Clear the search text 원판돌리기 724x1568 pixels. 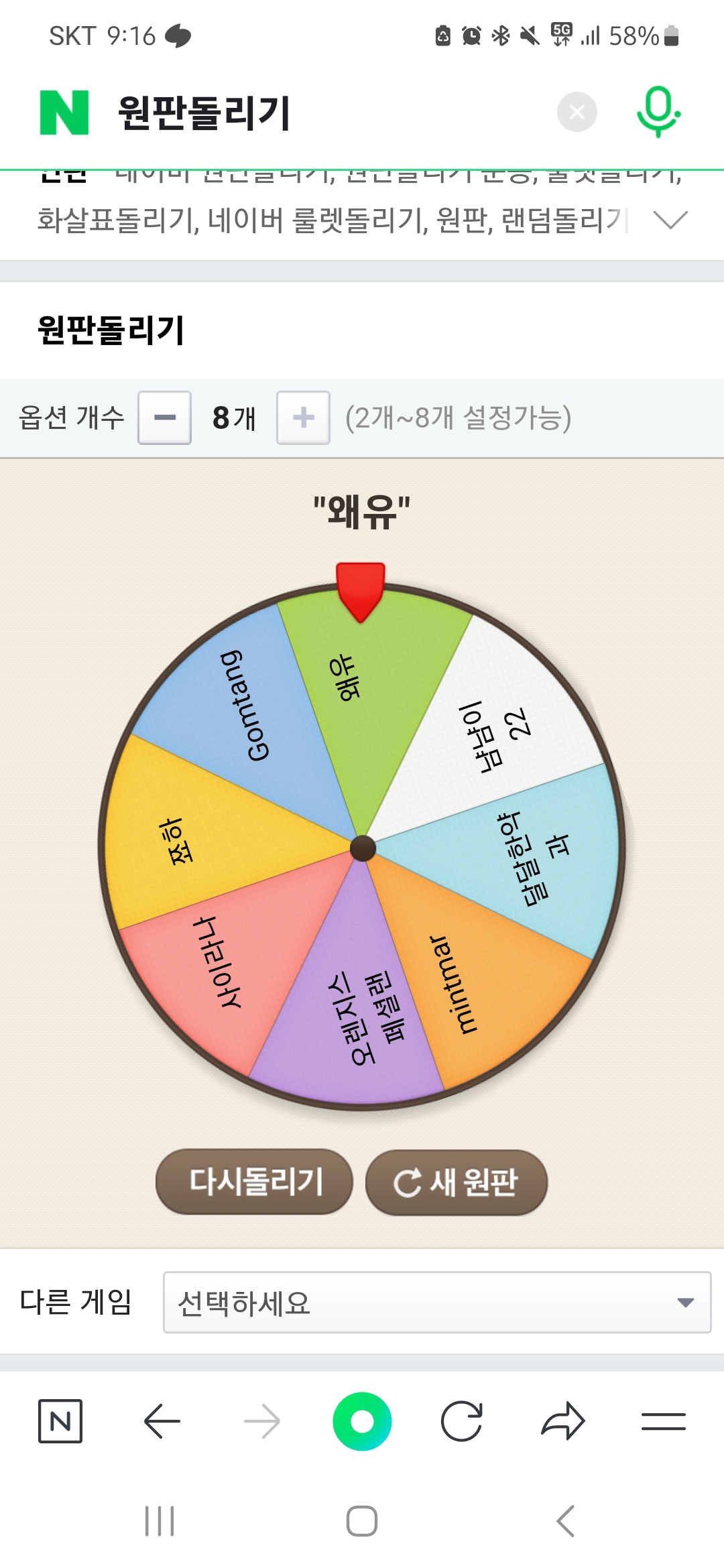click(577, 113)
